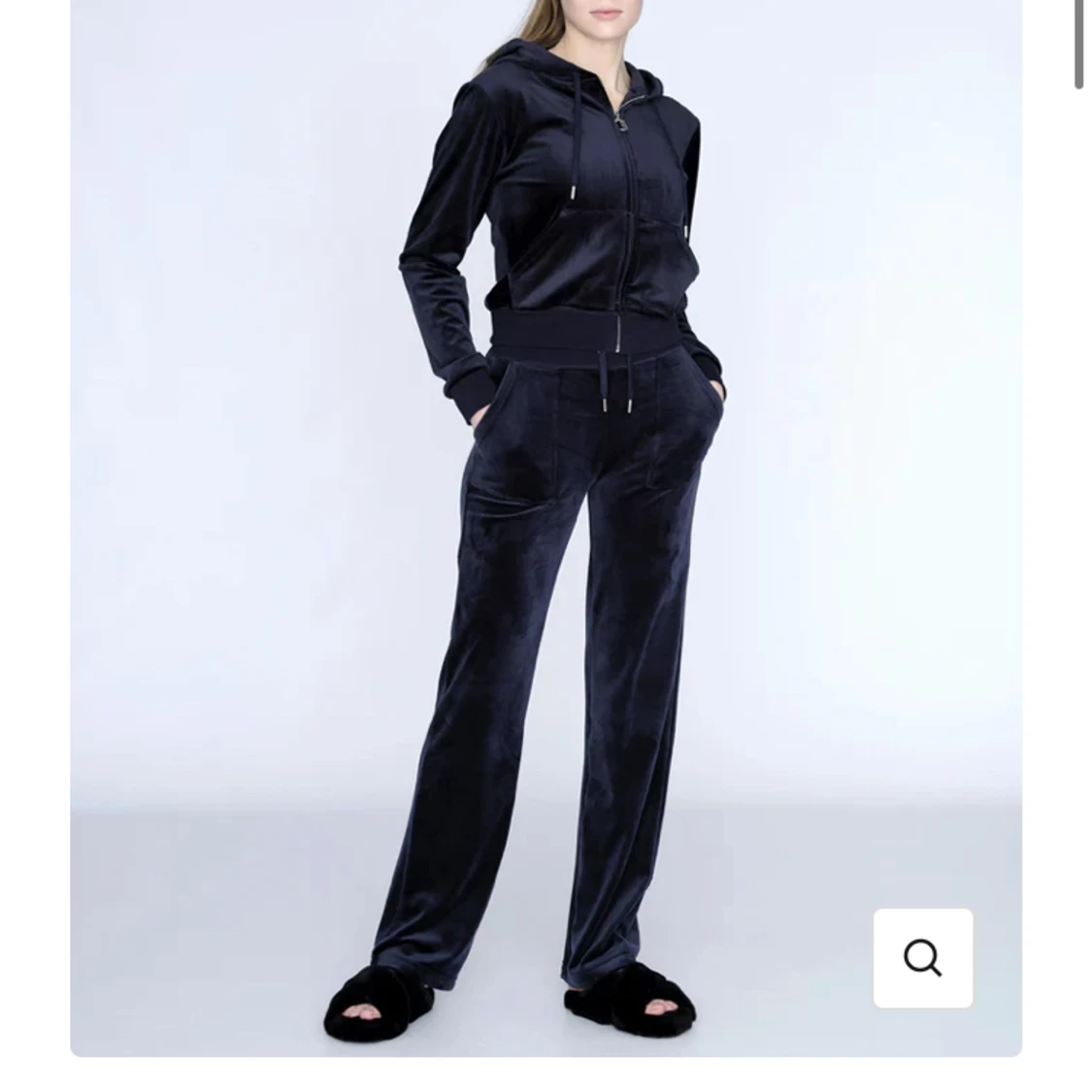The width and height of the screenshot is (1092, 1092).
Task: Open the tracksuit product image
Action: [x=546, y=528]
